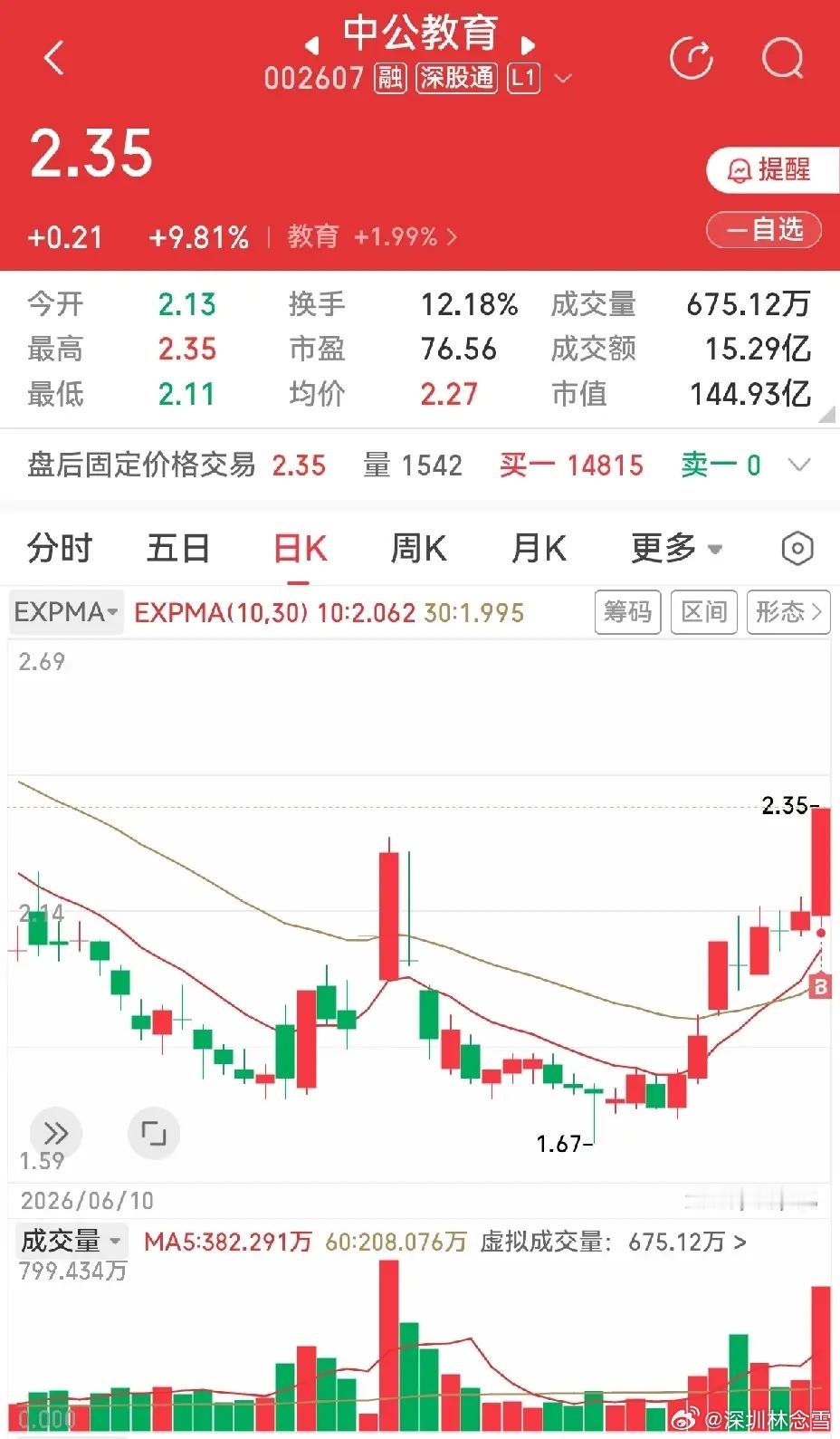The image size is (840, 1439).
Task: Change the EXPMA indicator dropdown
Action: 66,612
